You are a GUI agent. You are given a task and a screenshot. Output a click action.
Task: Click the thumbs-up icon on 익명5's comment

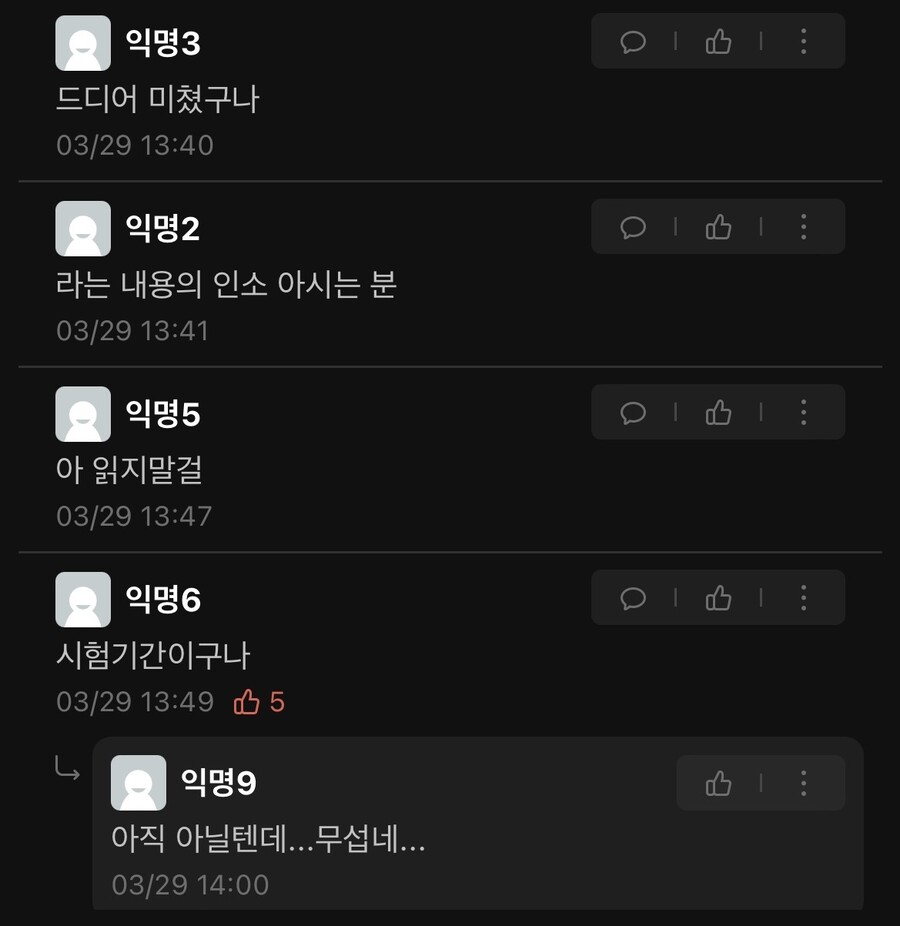(x=718, y=412)
